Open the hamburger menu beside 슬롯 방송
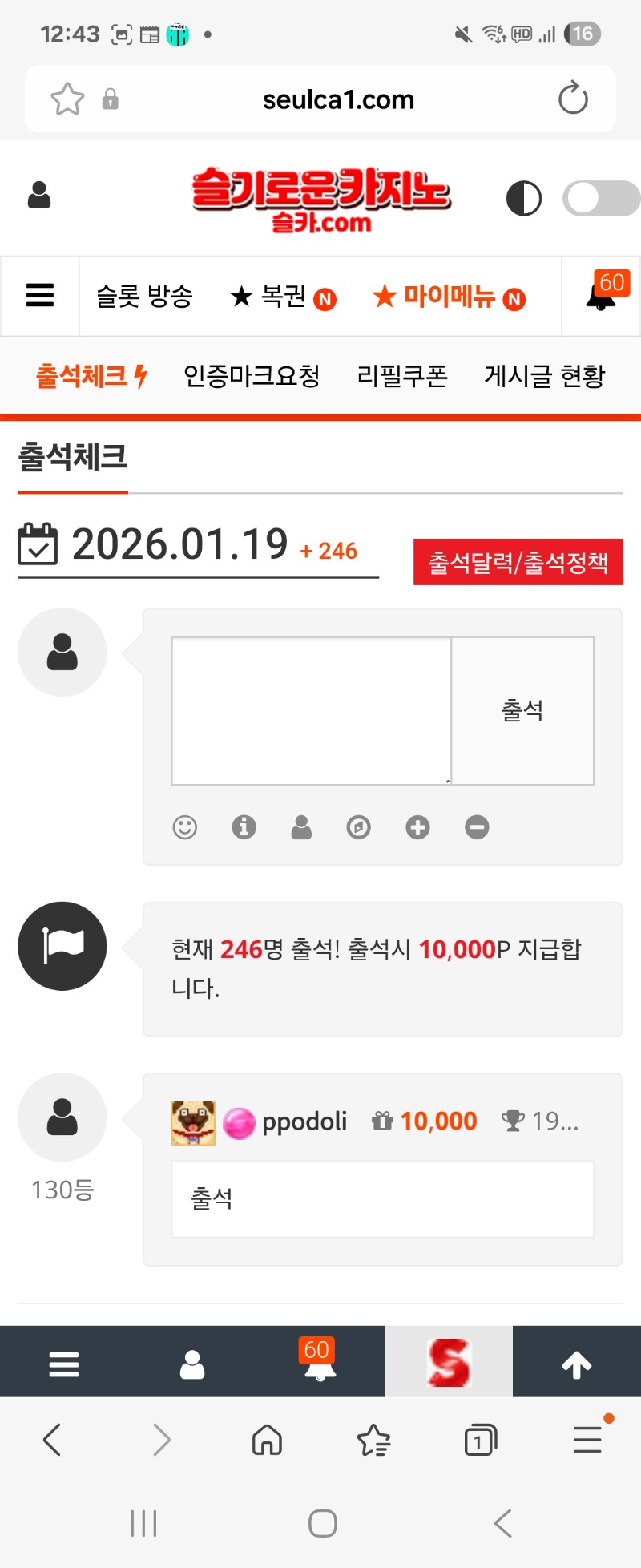Viewport: 641px width, 1568px height. [40, 296]
